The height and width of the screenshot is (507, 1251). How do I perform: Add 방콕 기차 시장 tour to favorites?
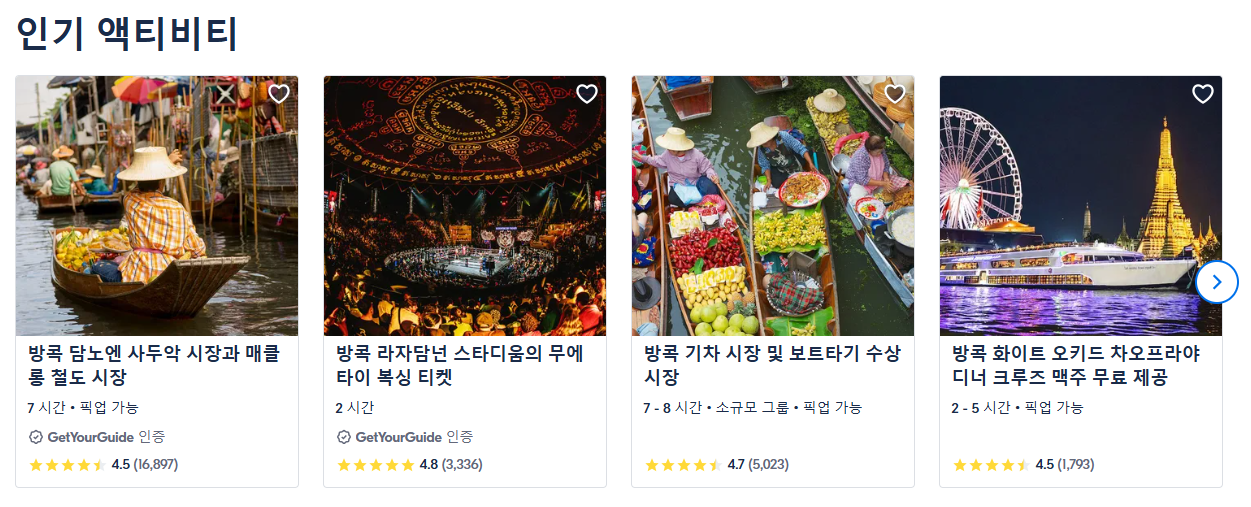point(895,94)
